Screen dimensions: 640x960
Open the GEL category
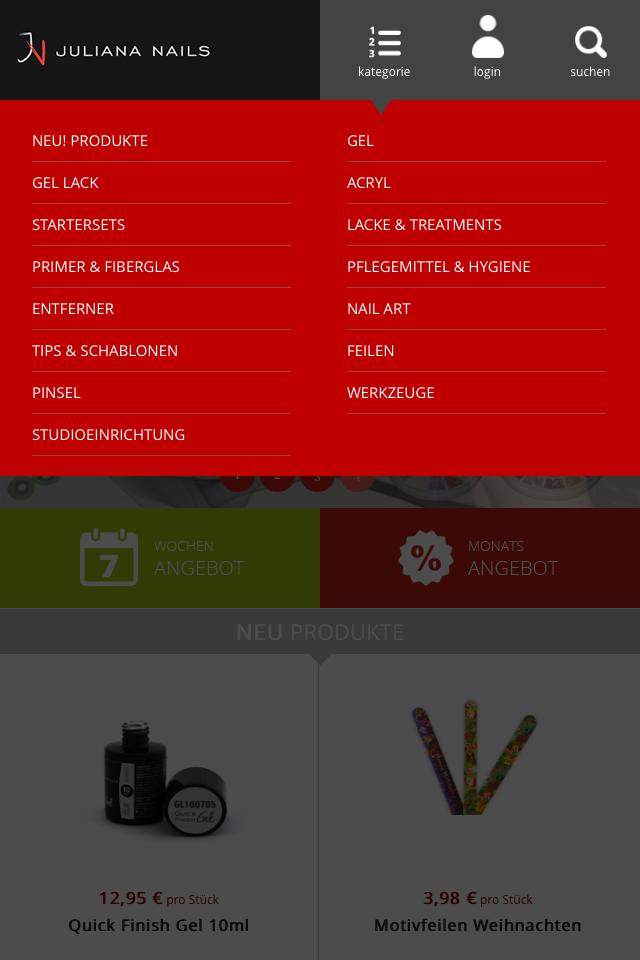[x=361, y=141]
